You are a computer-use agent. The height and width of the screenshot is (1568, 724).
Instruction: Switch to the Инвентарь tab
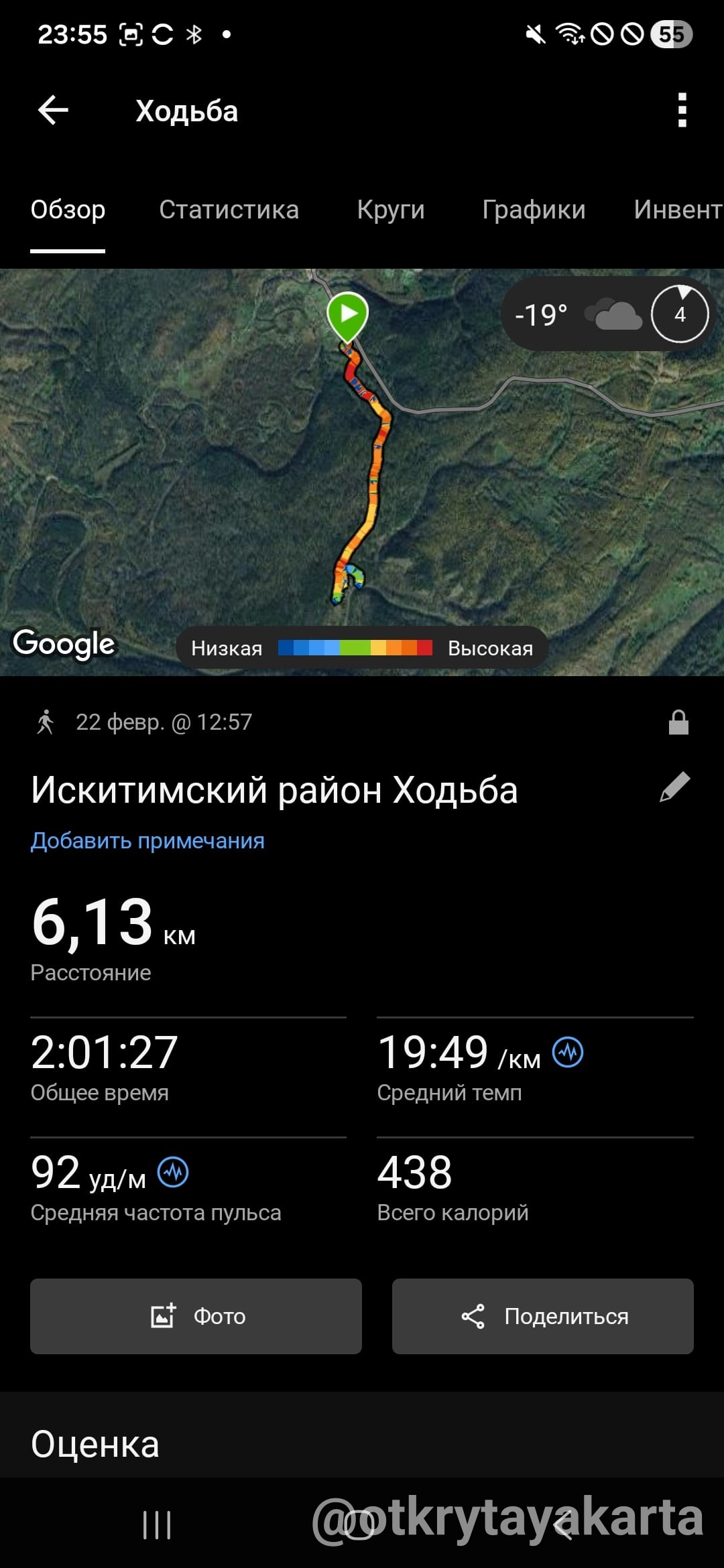(x=677, y=210)
